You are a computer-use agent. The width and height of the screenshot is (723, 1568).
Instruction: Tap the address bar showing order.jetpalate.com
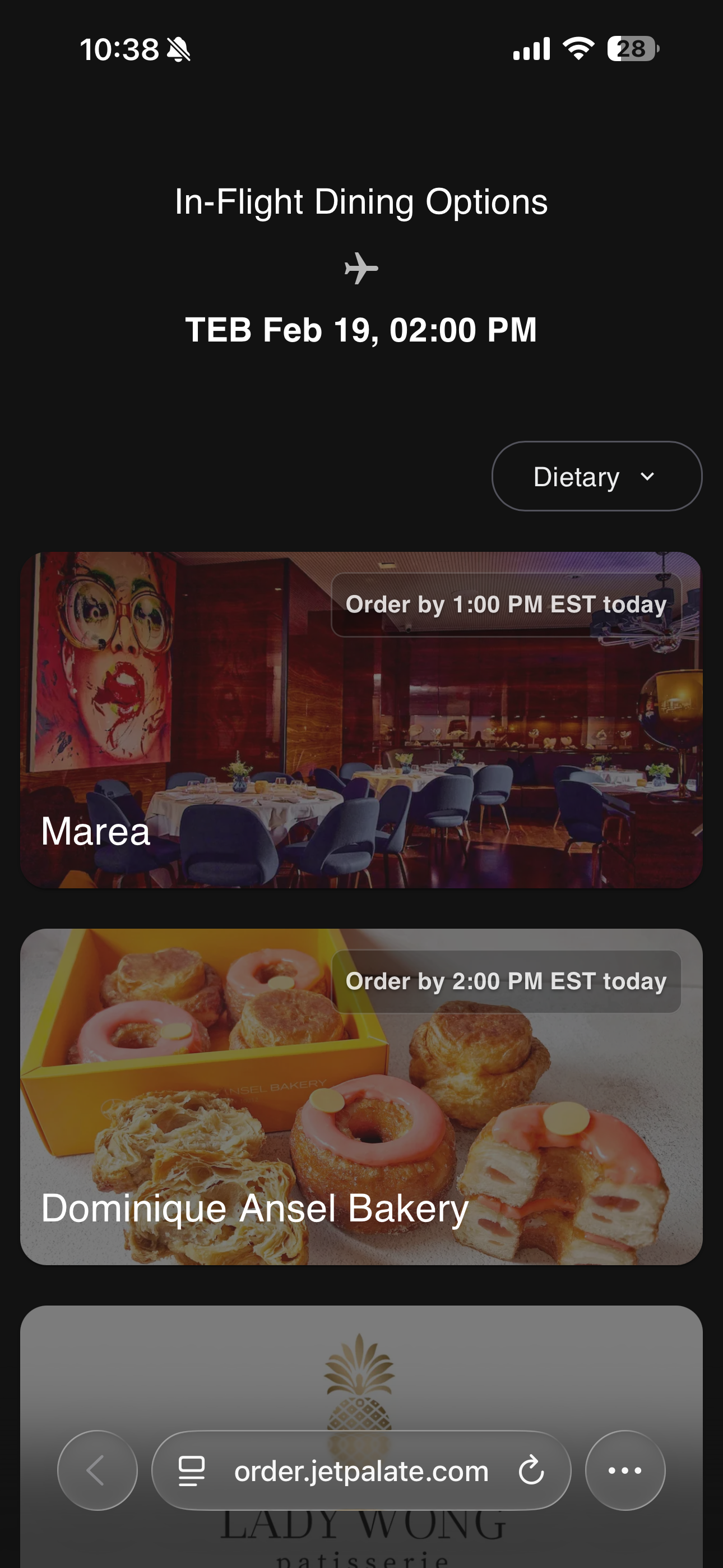coord(361,1470)
